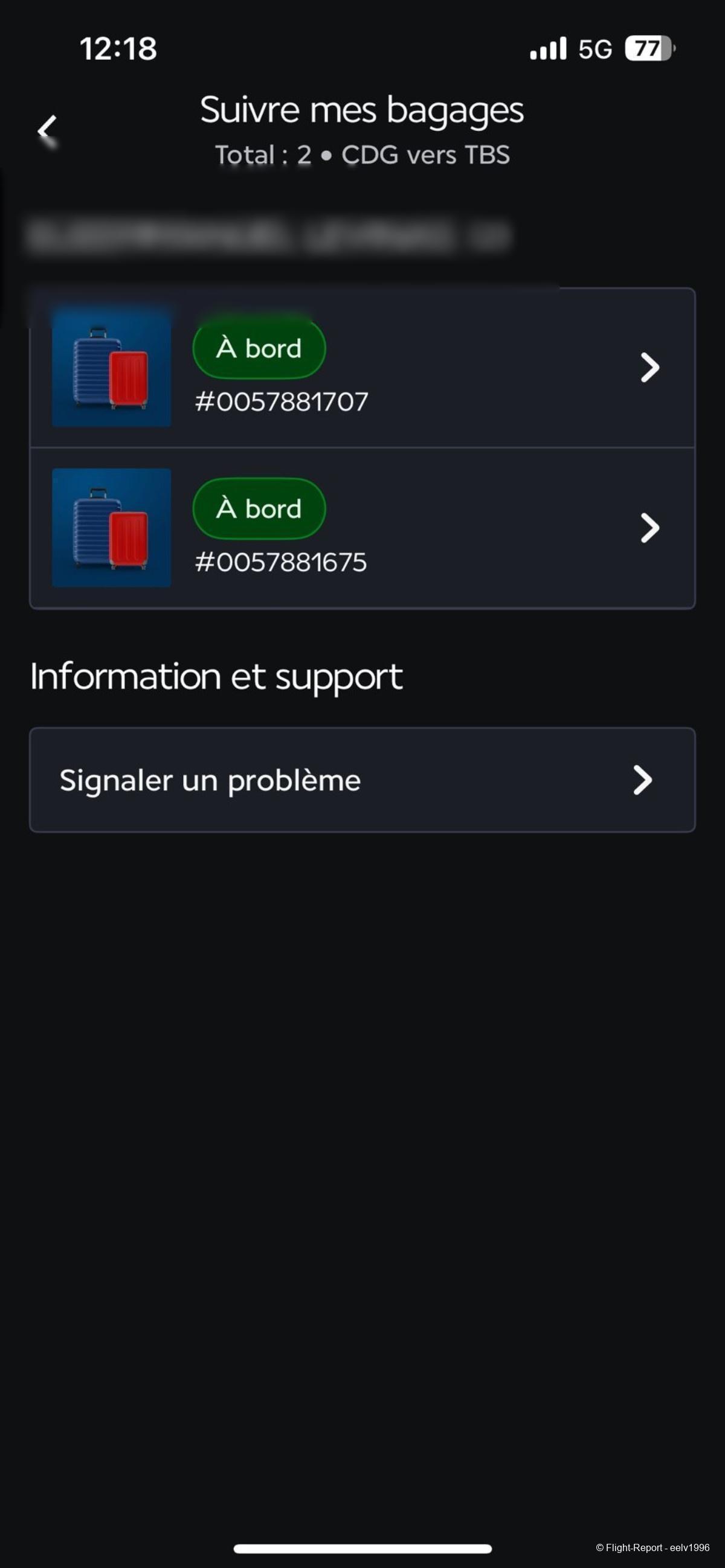Open Signaler un problème
Image resolution: width=725 pixels, height=1568 pixels.
[x=362, y=779]
